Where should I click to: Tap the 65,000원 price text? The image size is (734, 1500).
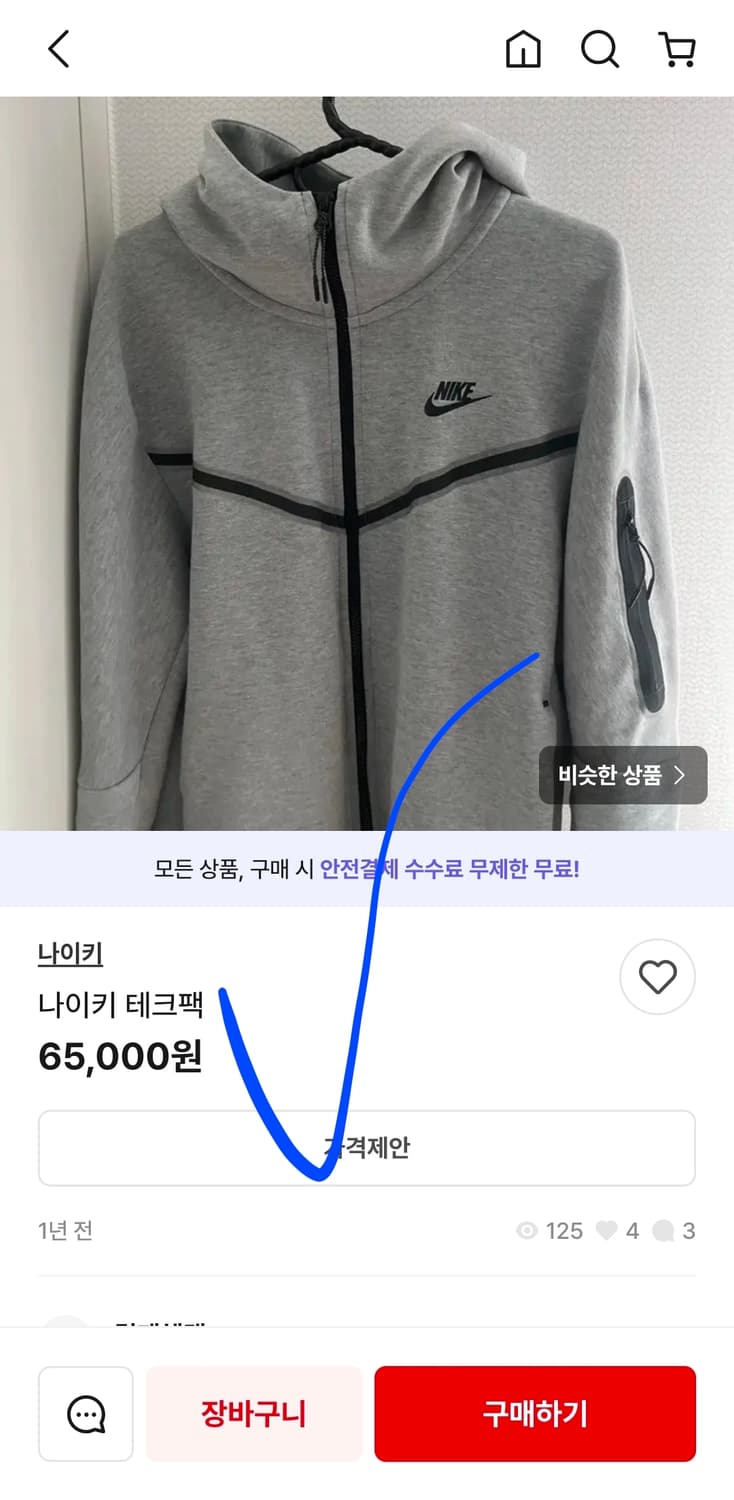click(119, 1057)
